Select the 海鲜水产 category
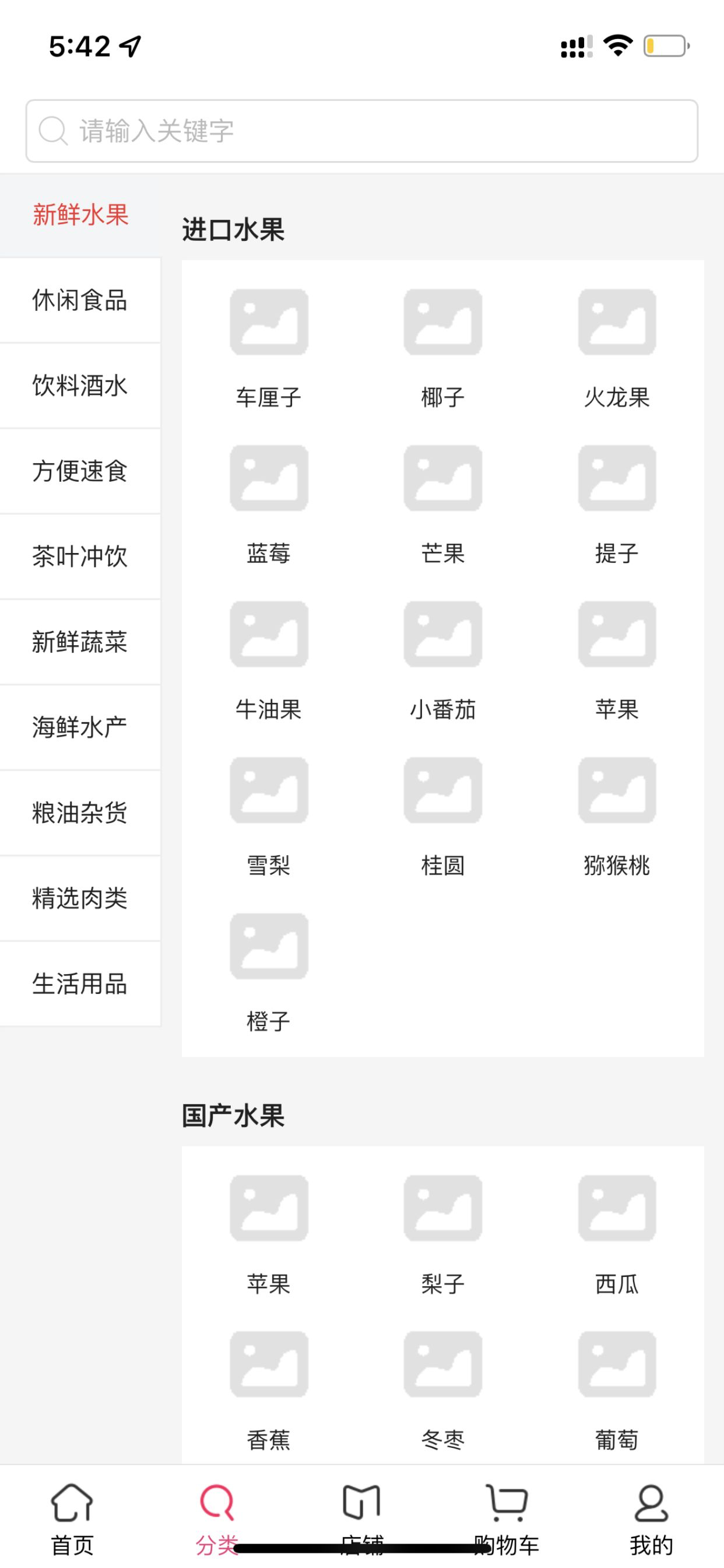The image size is (724, 1568). tap(80, 727)
